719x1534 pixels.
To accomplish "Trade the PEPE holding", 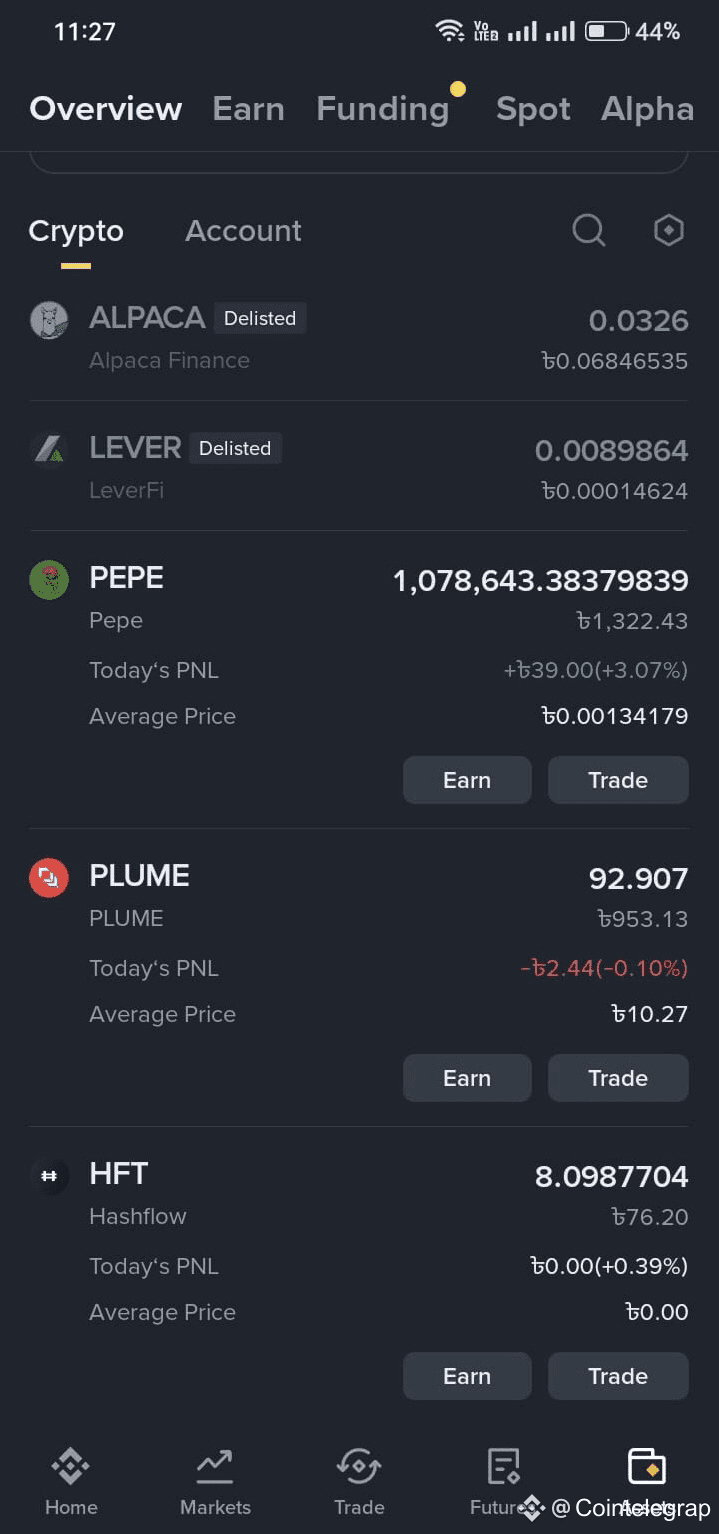I will pos(618,780).
